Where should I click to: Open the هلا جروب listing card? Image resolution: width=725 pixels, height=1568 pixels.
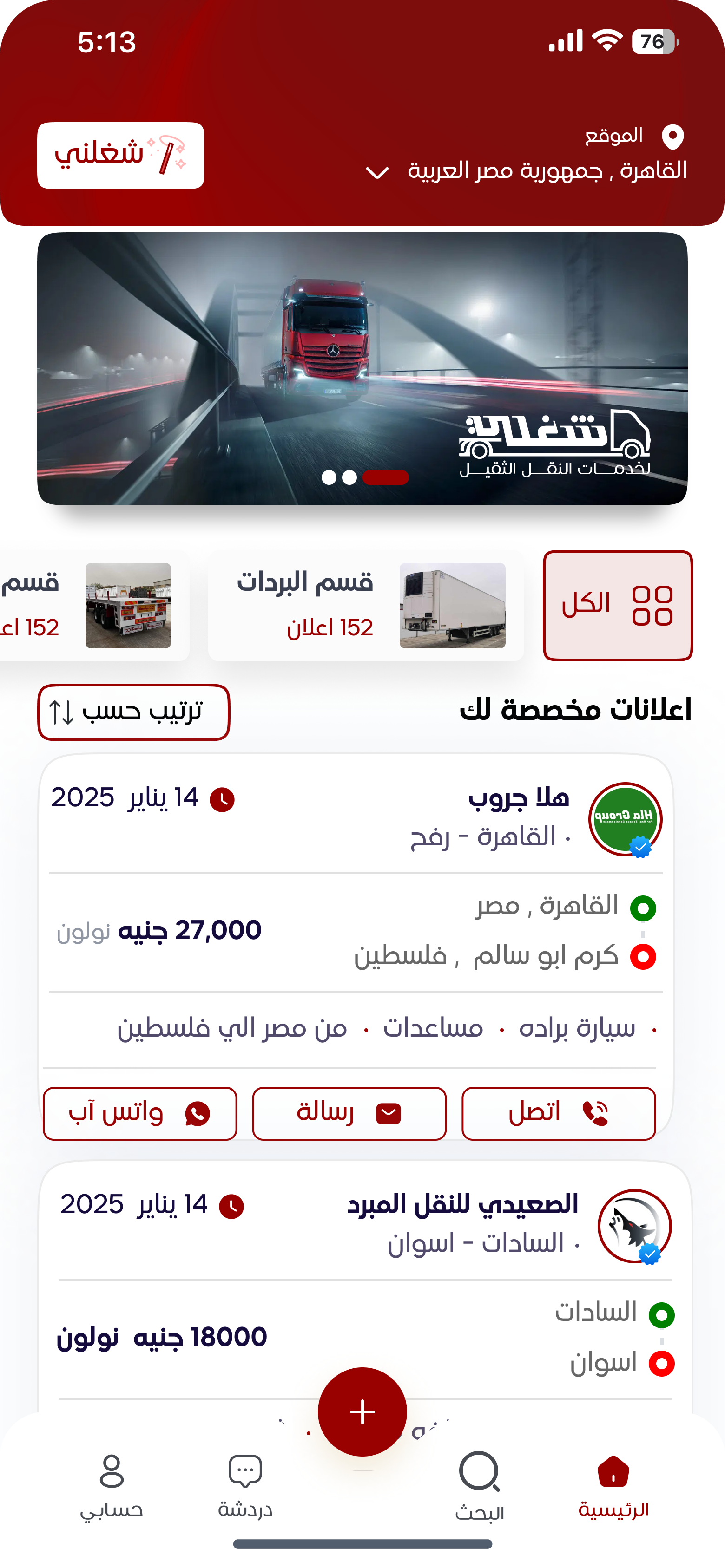356,931
